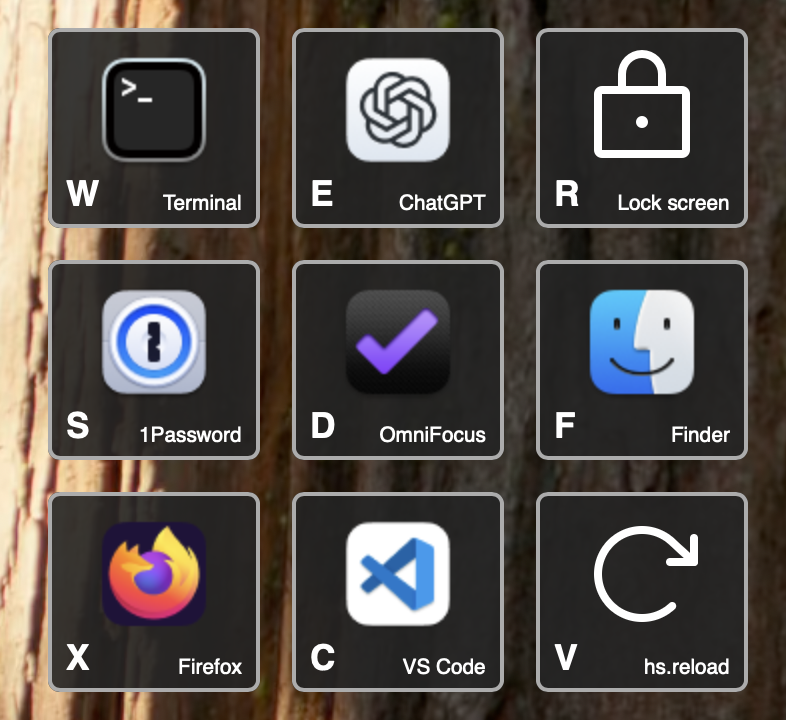
Task: Open the 1Password tile
Action: tap(154, 360)
